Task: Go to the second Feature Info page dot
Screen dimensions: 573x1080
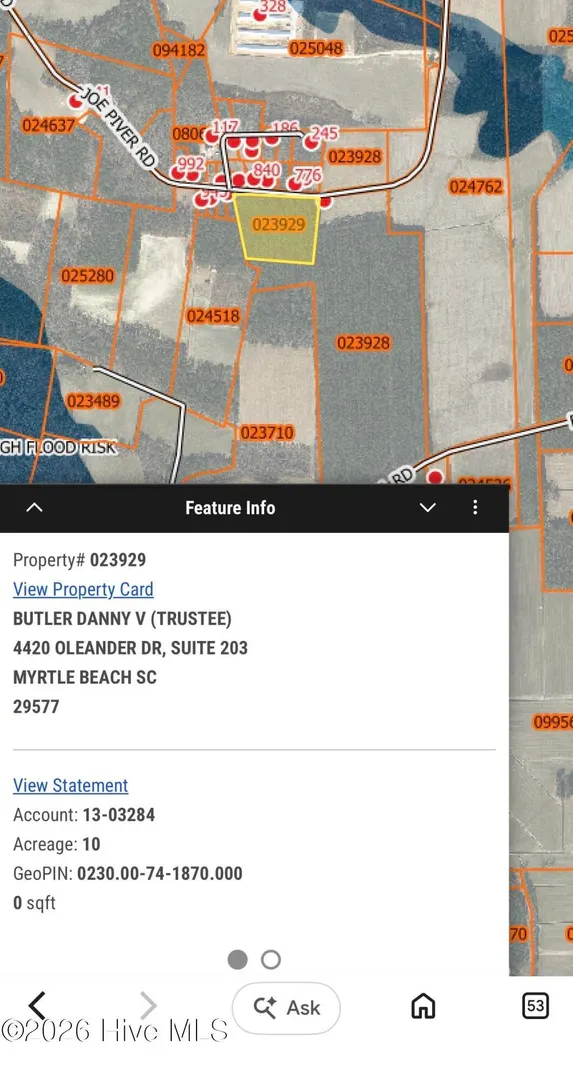Action: [271, 959]
